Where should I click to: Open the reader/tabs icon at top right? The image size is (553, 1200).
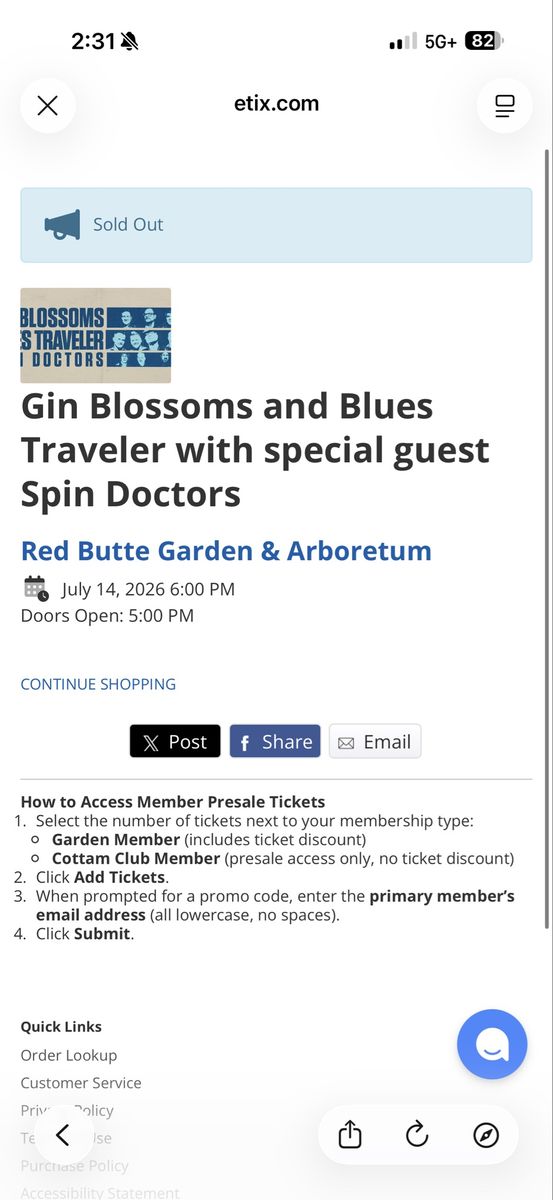coord(504,105)
